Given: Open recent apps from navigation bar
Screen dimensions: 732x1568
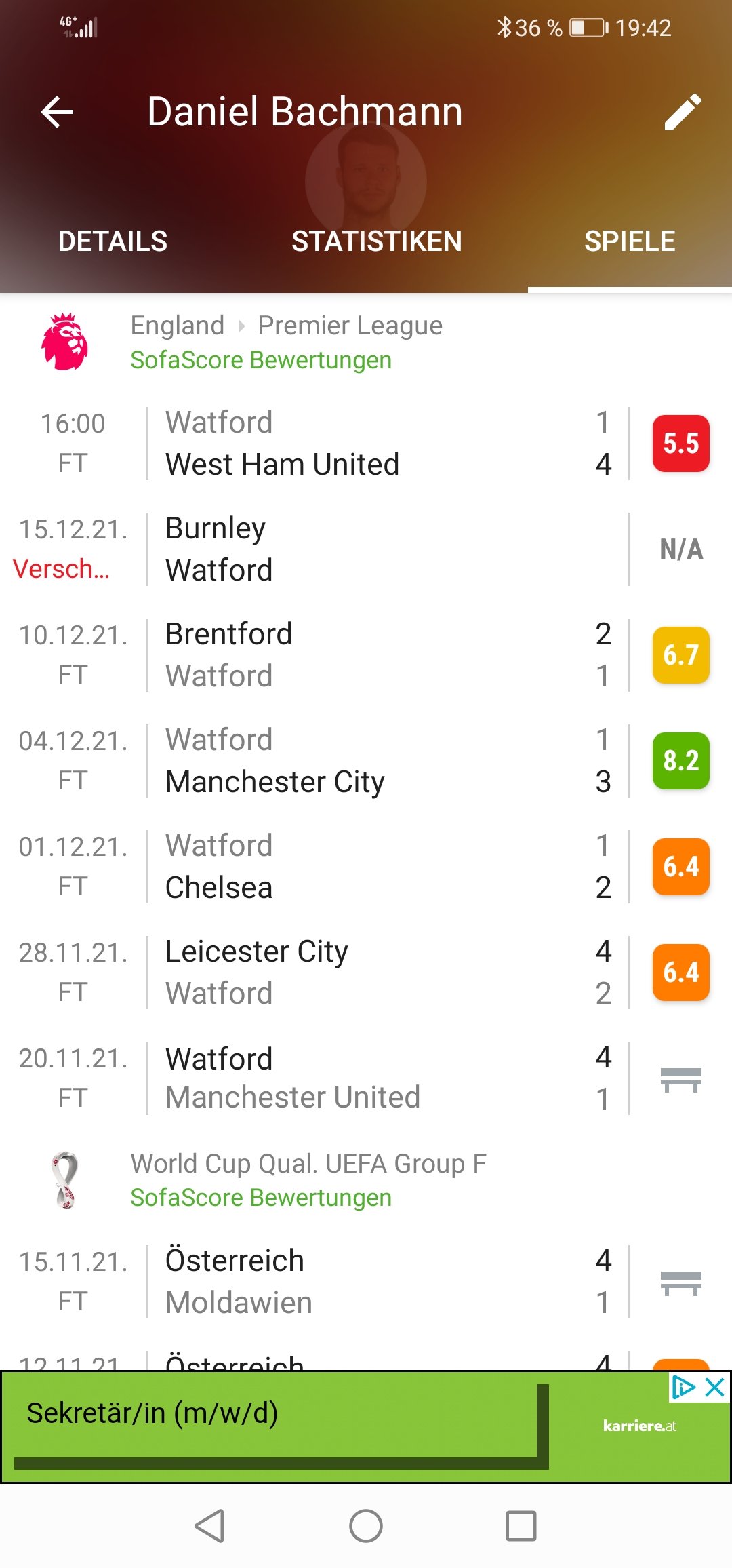Looking at the screenshot, I should pos(521,1526).
